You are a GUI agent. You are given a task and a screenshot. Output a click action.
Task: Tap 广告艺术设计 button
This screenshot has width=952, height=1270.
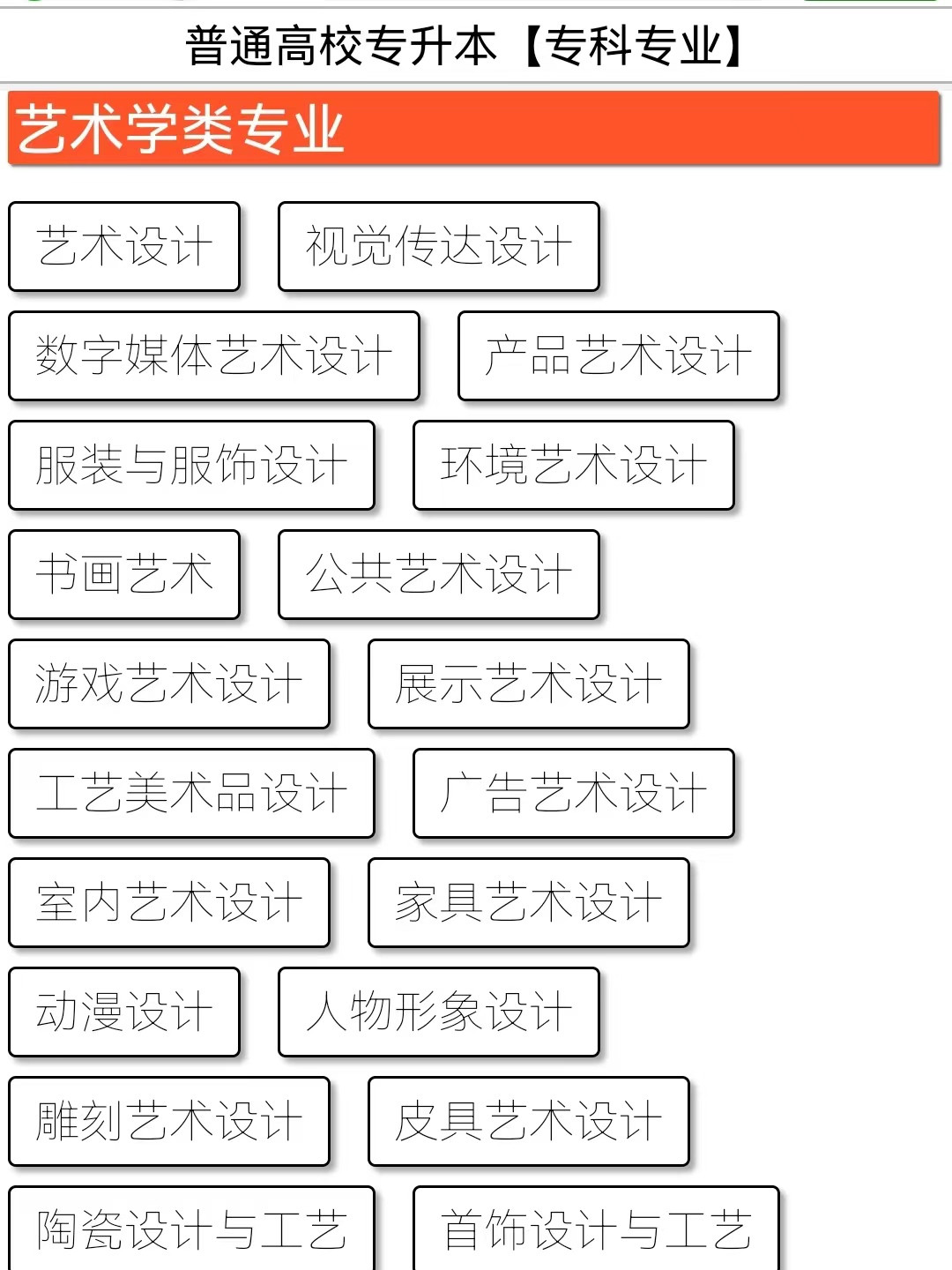[573, 793]
